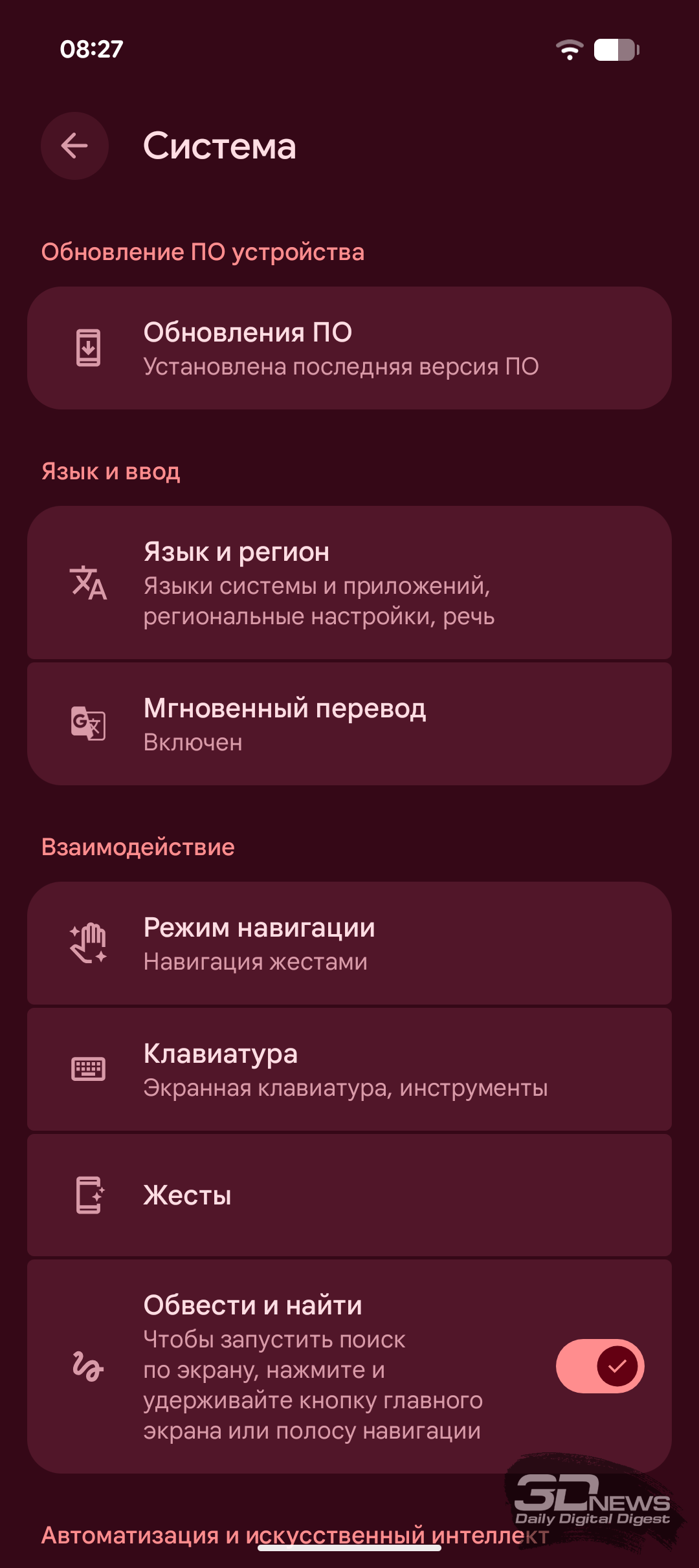This screenshot has height=1568, width=699.
Task: Go back using the arrow button
Action: pyautogui.click(x=74, y=146)
